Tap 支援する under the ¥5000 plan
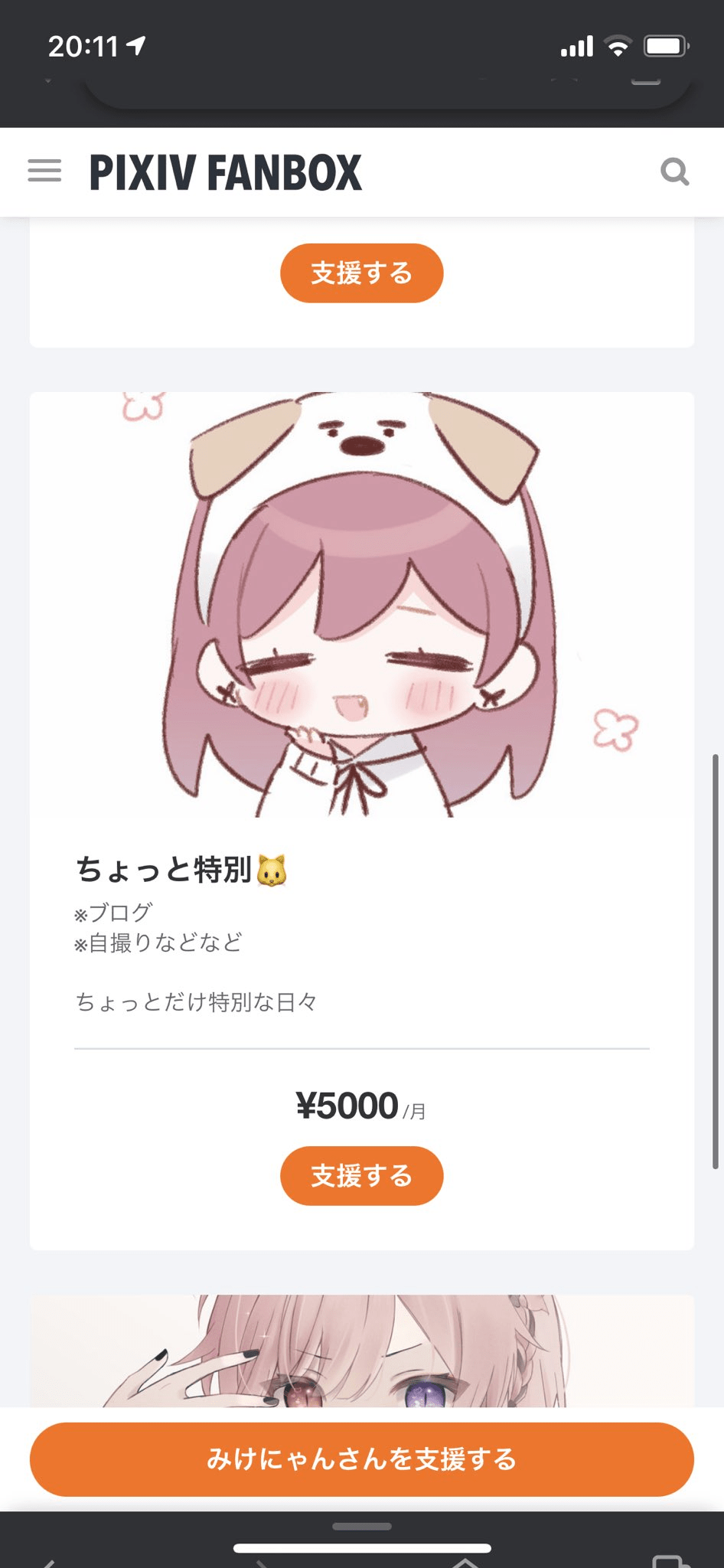This screenshot has width=724, height=1568. tap(361, 1175)
